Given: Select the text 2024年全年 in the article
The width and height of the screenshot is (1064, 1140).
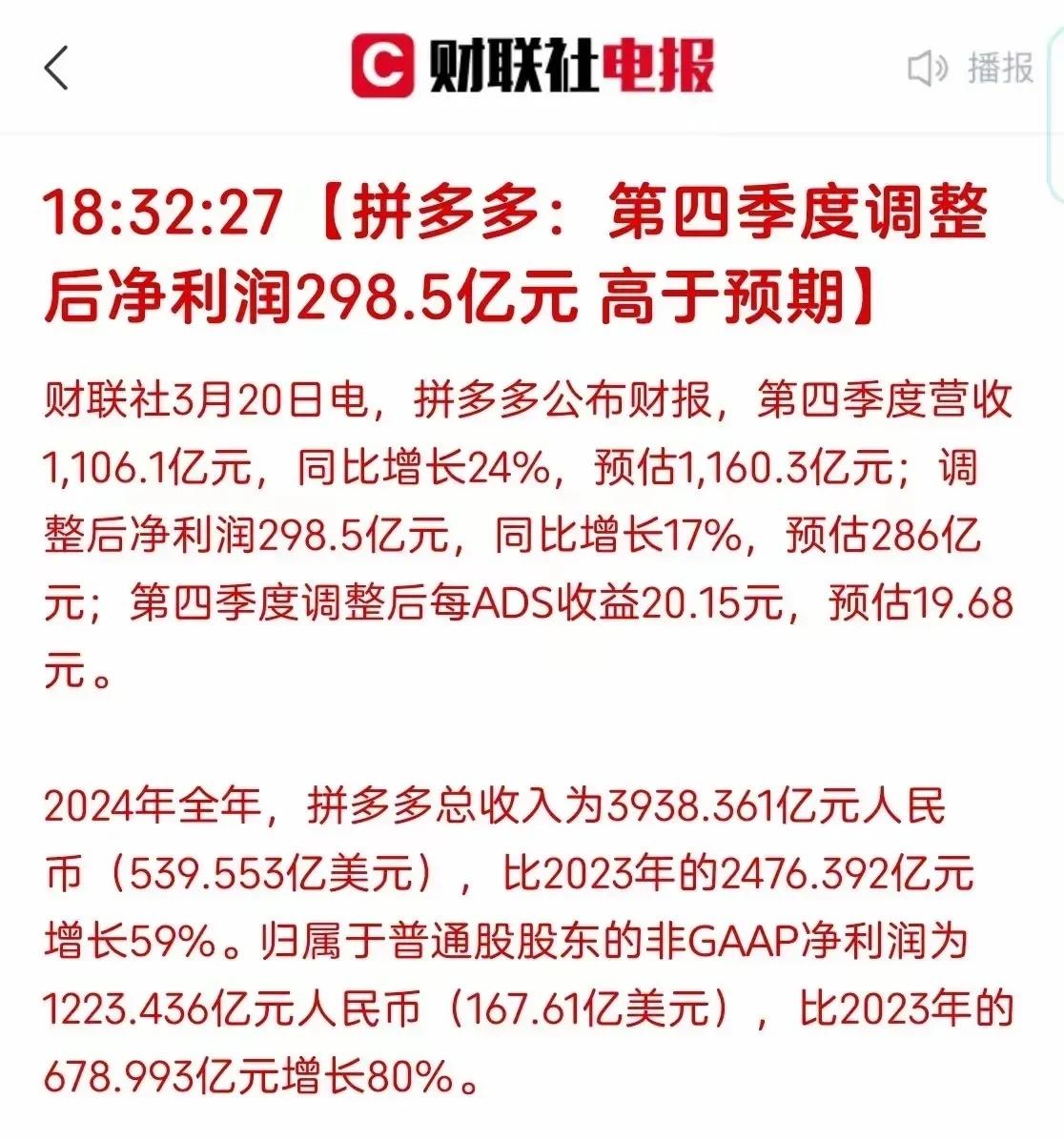Looking at the screenshot, I should 153,804.
